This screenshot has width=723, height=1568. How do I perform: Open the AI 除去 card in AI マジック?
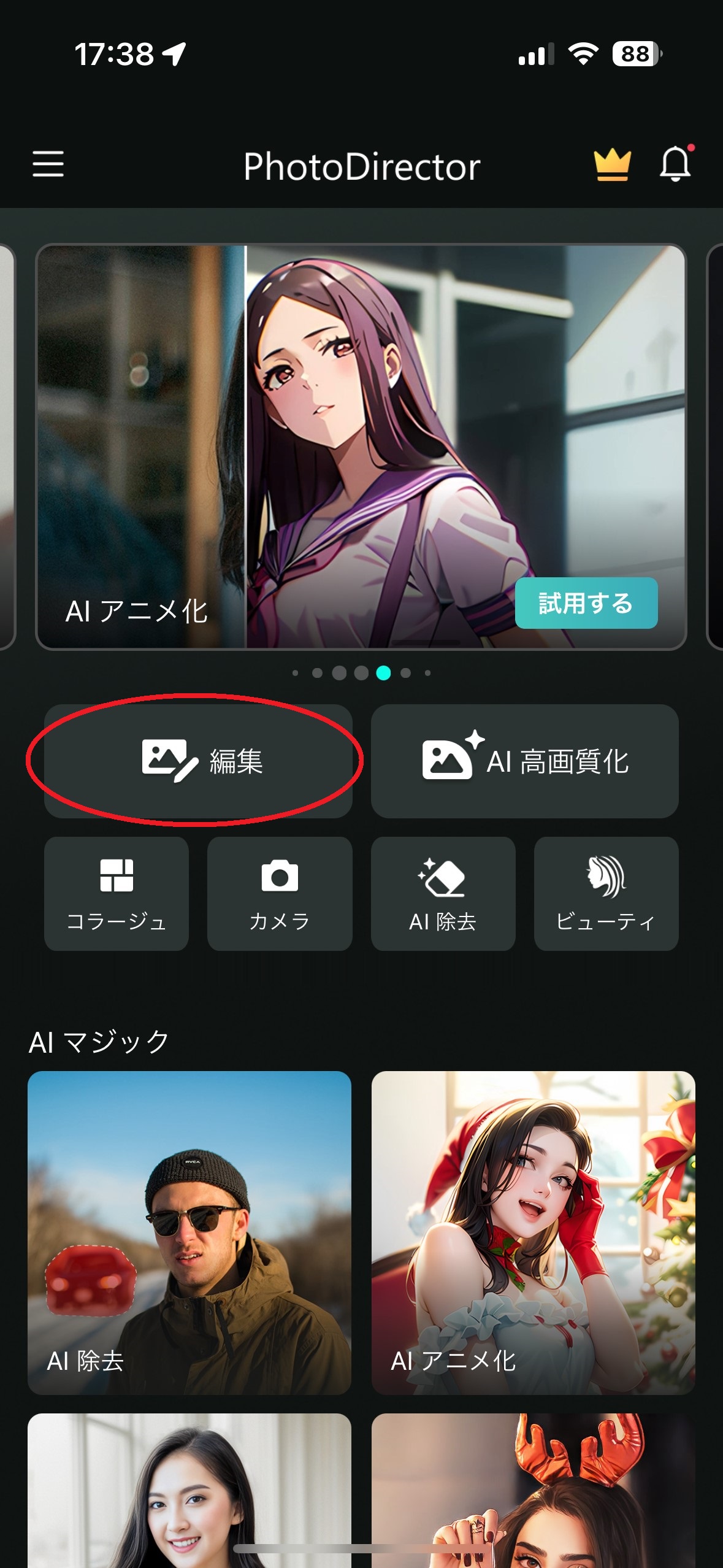pyautogui.click(x=189, y=1232)
